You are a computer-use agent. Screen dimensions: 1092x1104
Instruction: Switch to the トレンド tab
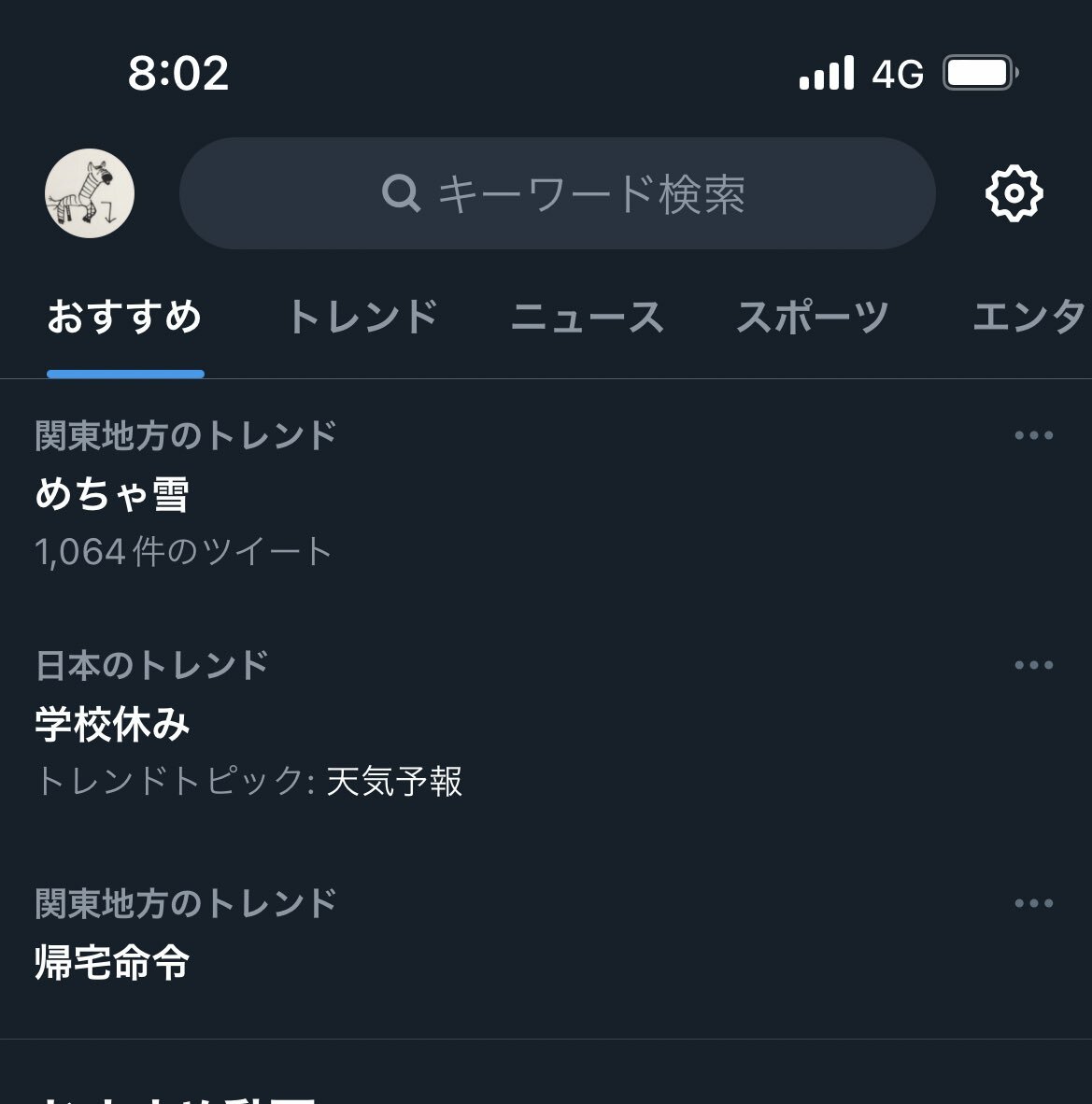click(362, 318)
